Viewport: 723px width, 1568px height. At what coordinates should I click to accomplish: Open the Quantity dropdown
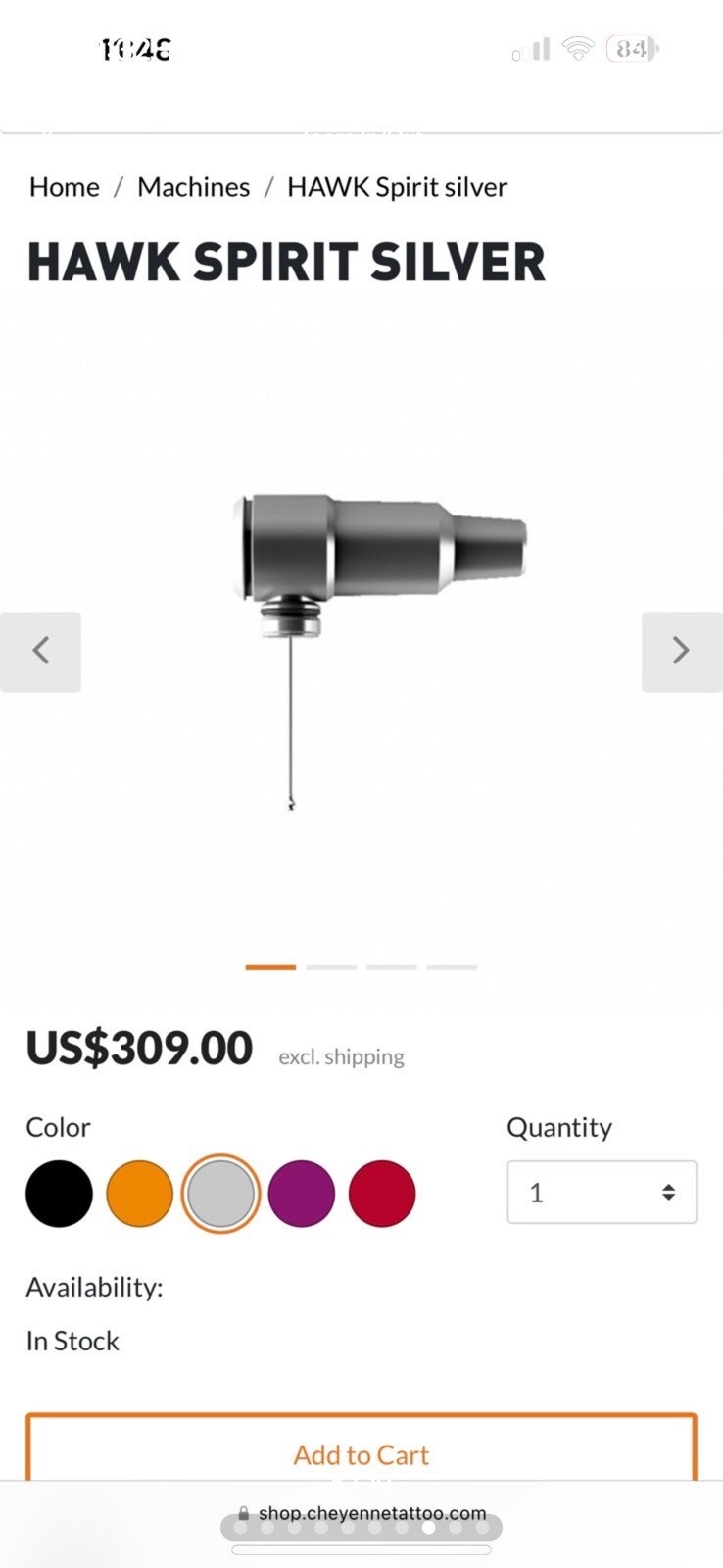[x=602, y=1193]
